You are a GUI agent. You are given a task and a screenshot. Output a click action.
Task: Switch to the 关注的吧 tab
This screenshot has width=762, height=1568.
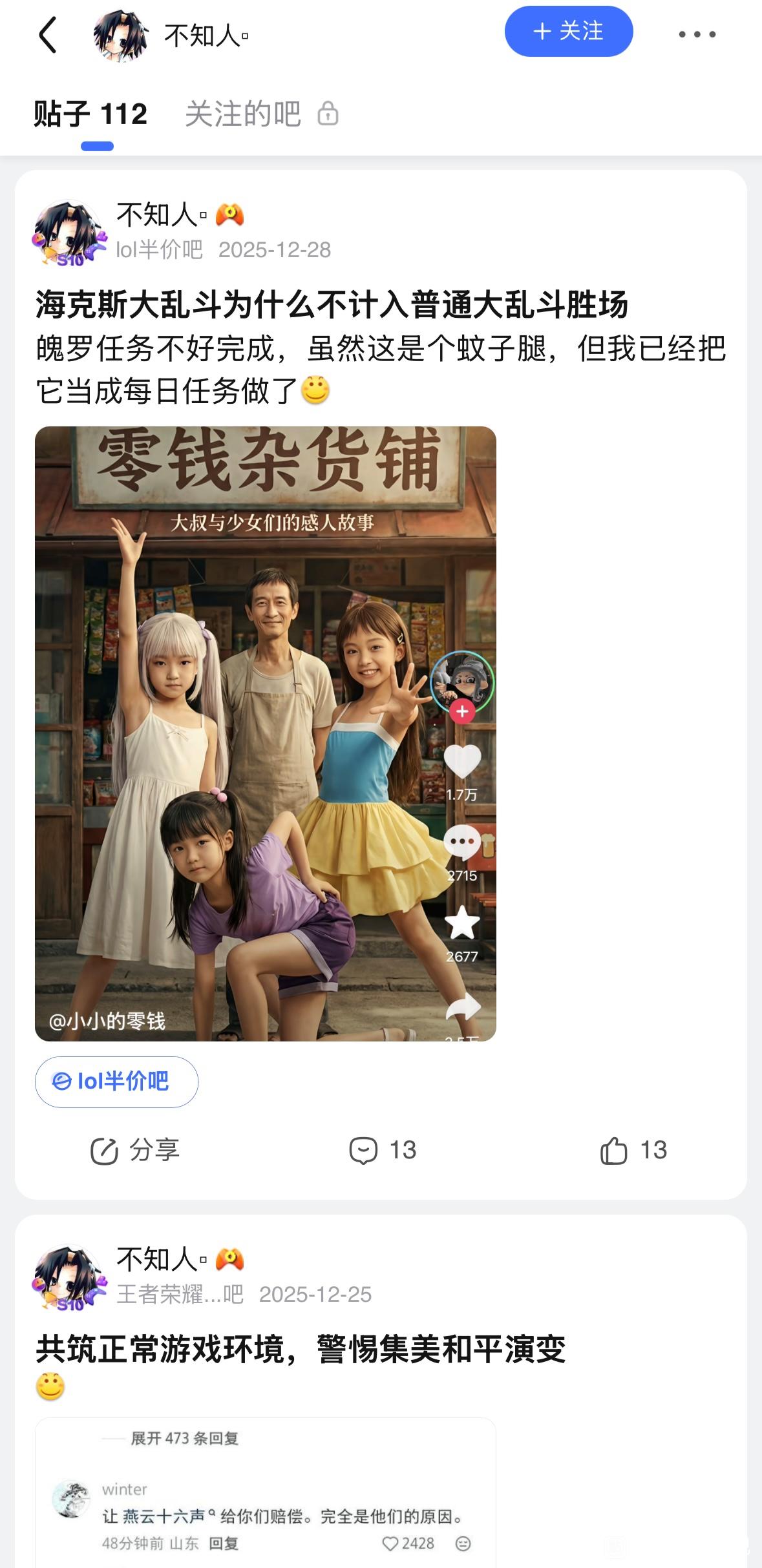(x=243, y=114)
